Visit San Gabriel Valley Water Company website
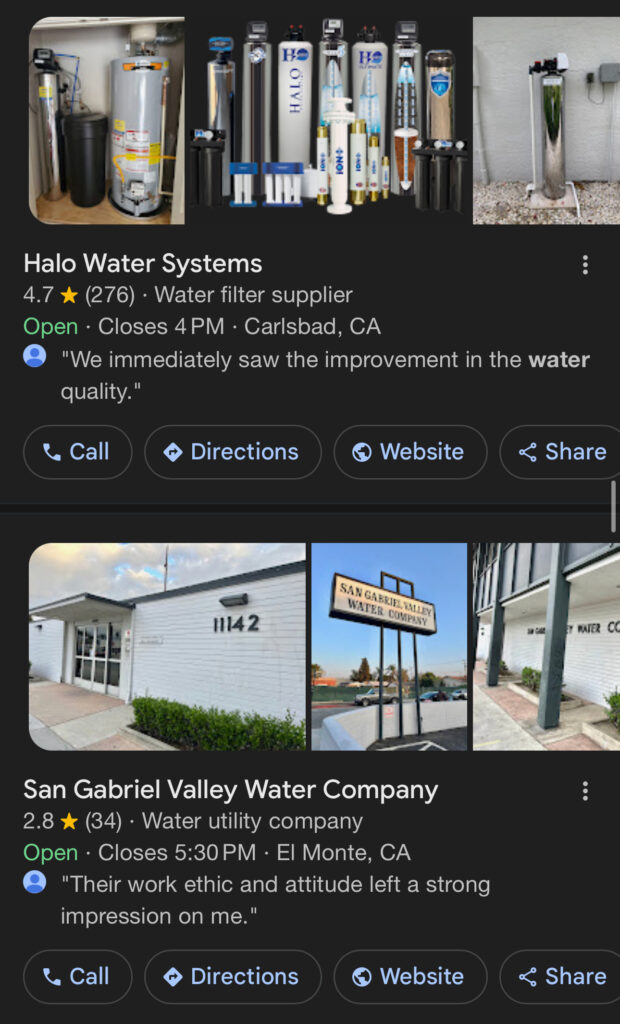The height and width of the screenshot is (1024, 620). [x=409, y=977]
